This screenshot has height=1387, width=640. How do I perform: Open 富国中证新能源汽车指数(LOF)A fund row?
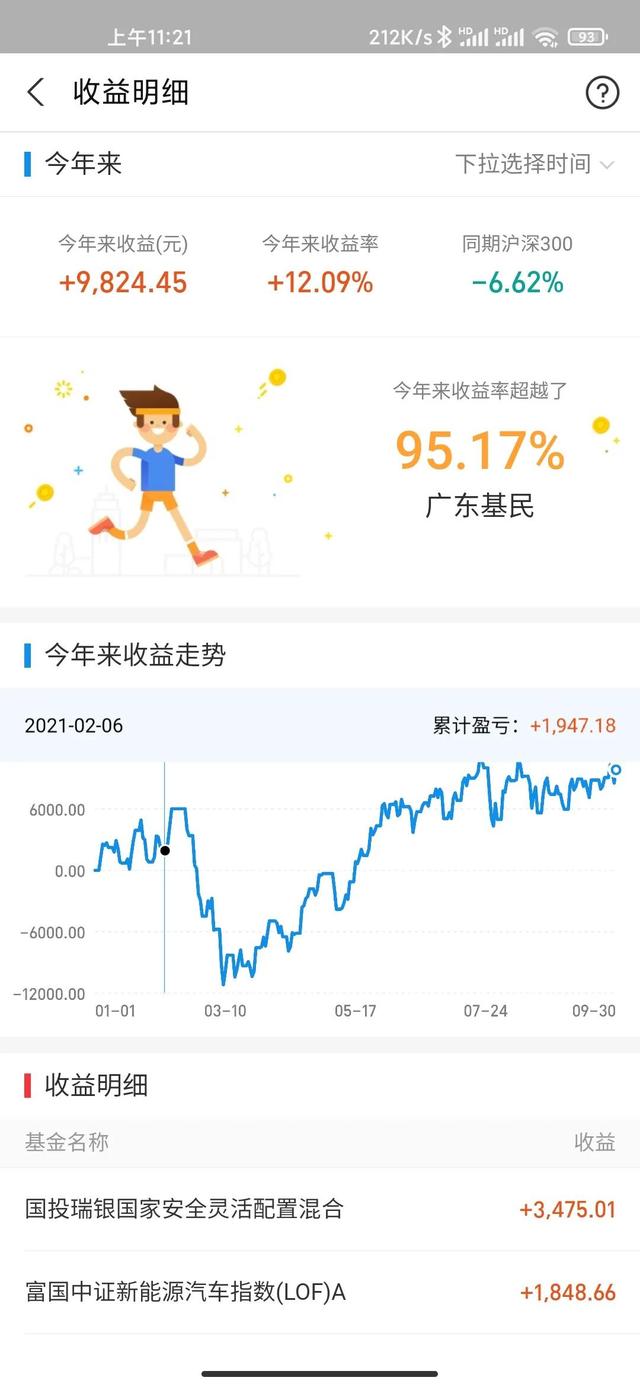[320, 1292]
